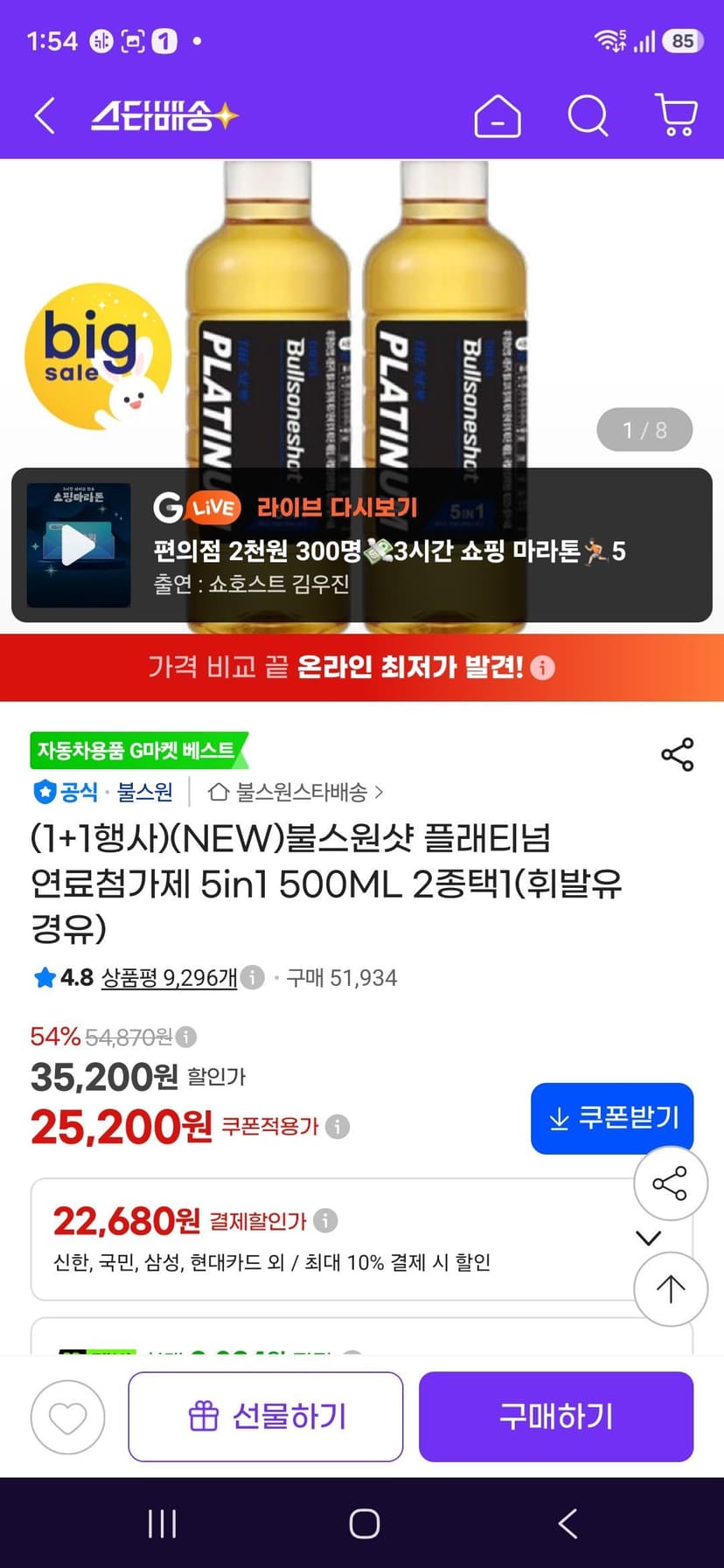Share product via icon beside 베스트 badge
This screenshot has height=1568, width=724.
tap(677, 754)
